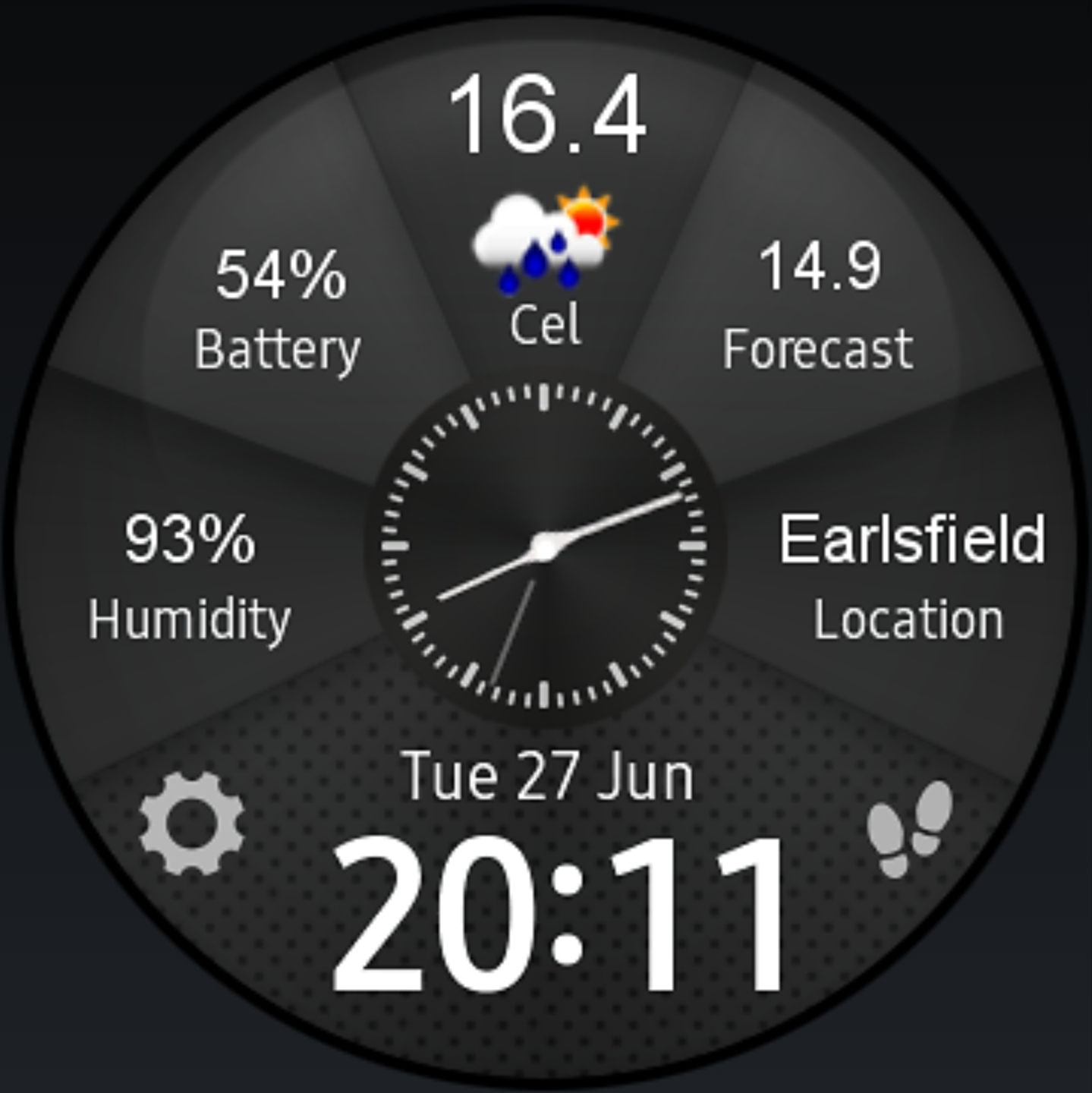Screen dimensions: 1092x1093
Task: Check the 93% Humidity segment
Action: pyautogui.click(x=190, y=577)
